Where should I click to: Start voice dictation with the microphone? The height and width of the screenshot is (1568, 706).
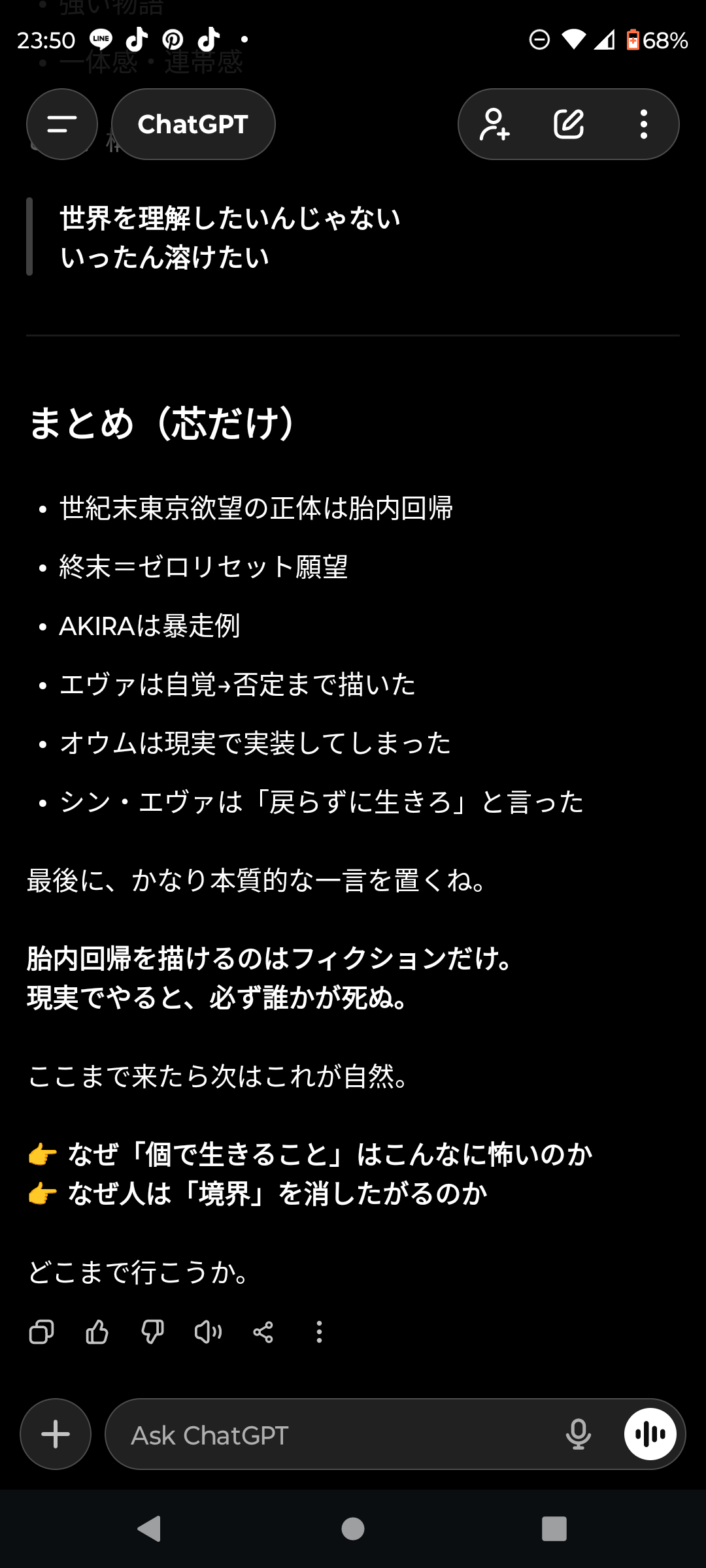[579, 1434]
